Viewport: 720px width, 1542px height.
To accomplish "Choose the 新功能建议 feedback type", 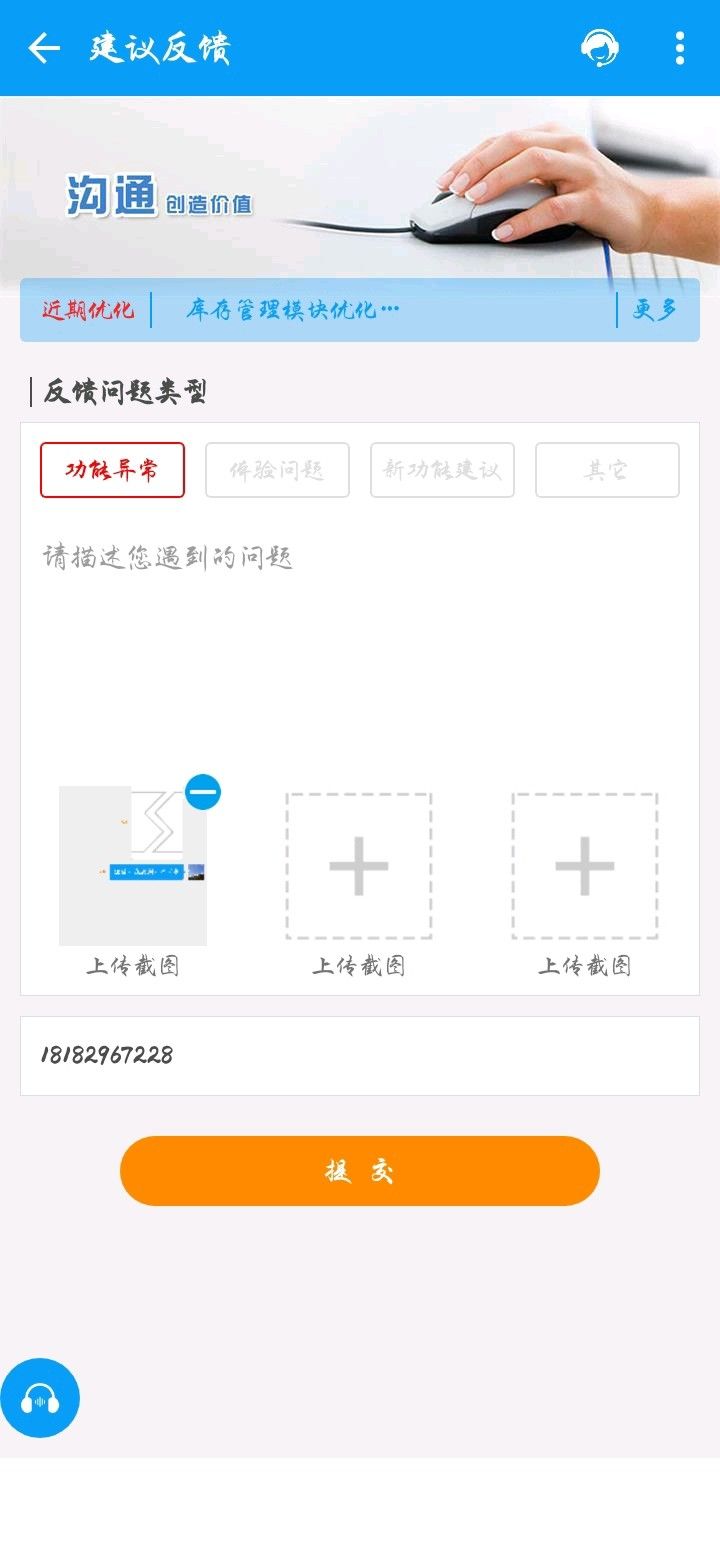I will 442,470.
